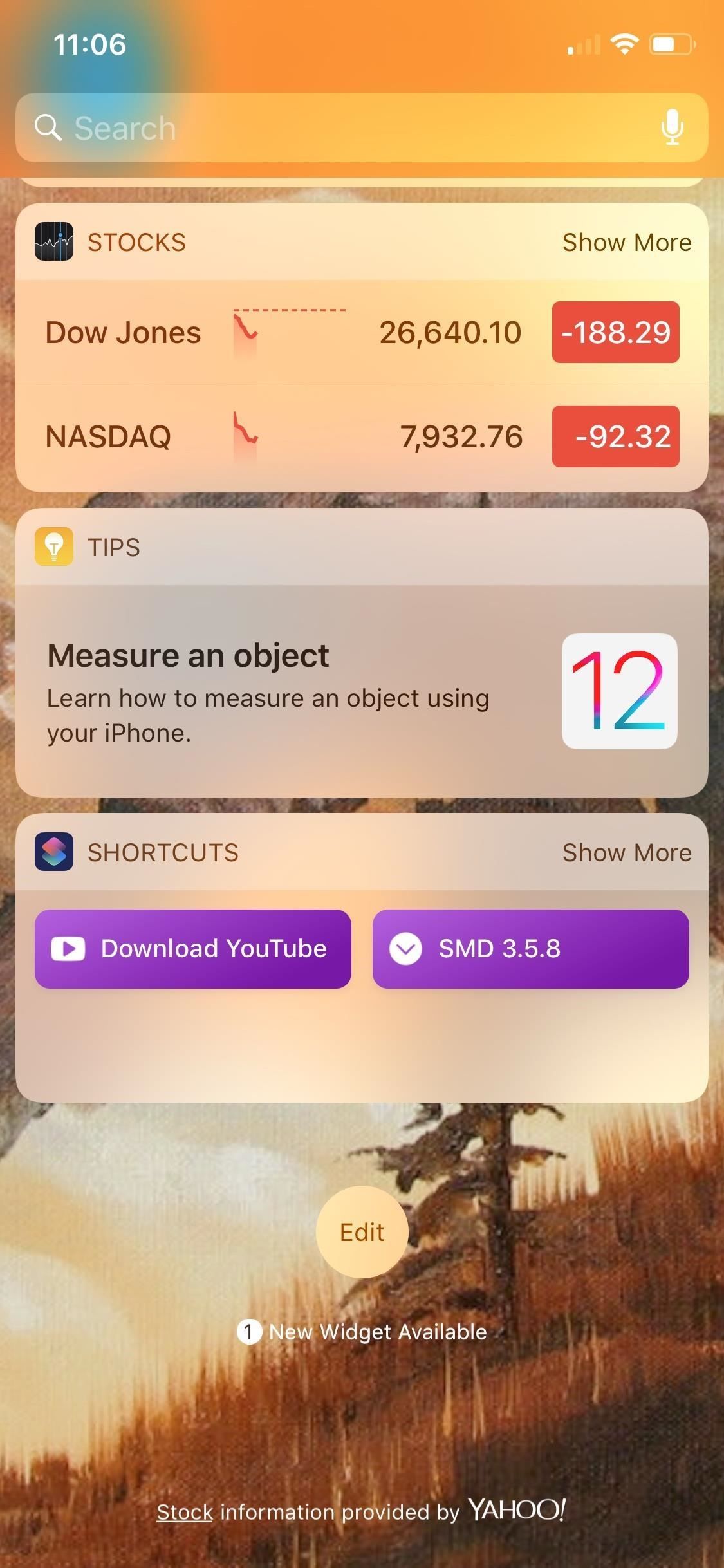This screenshot has width=724, height=1568.
Task: Open Show More for the Shortcuts widget
Action: click(x=627, y=852)
